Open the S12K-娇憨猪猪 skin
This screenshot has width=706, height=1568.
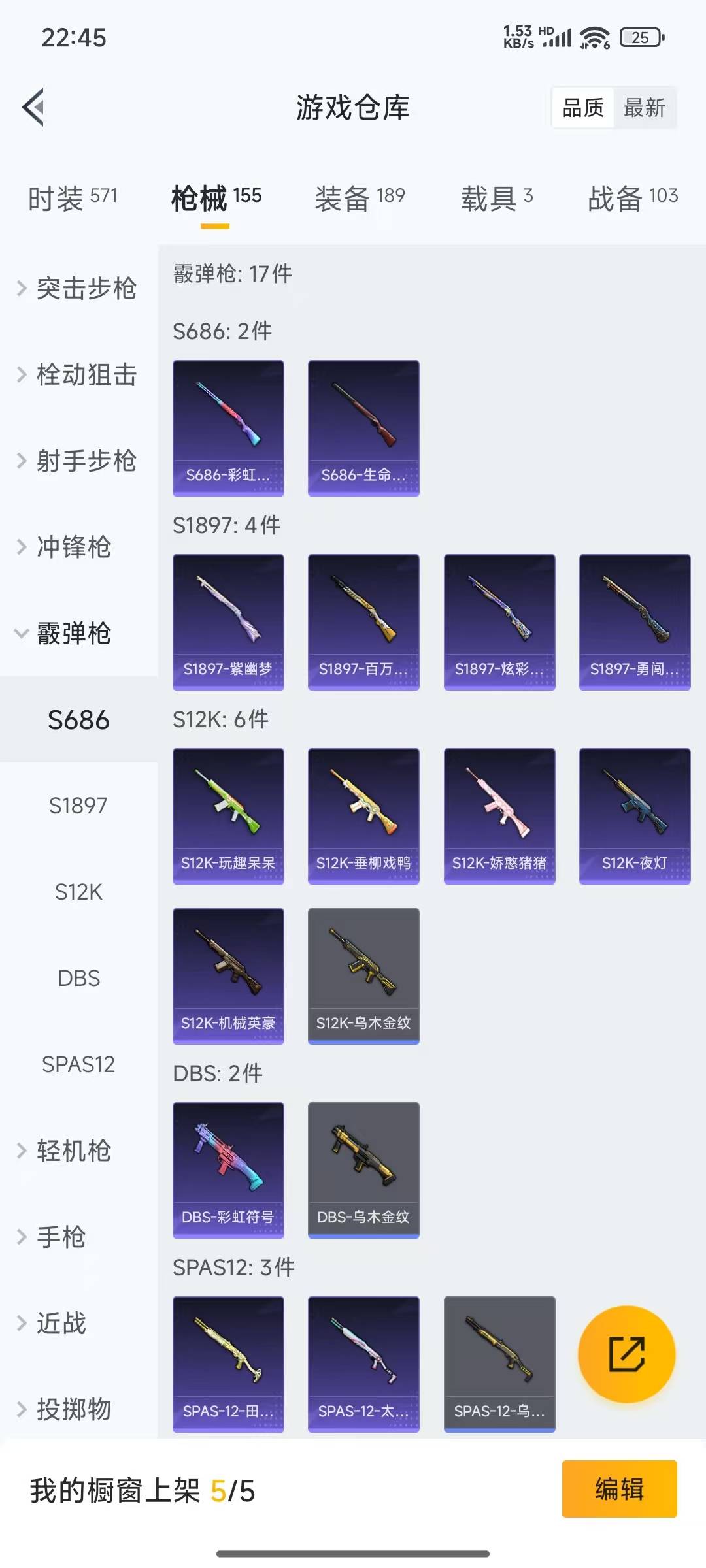[x=499, y=815]
